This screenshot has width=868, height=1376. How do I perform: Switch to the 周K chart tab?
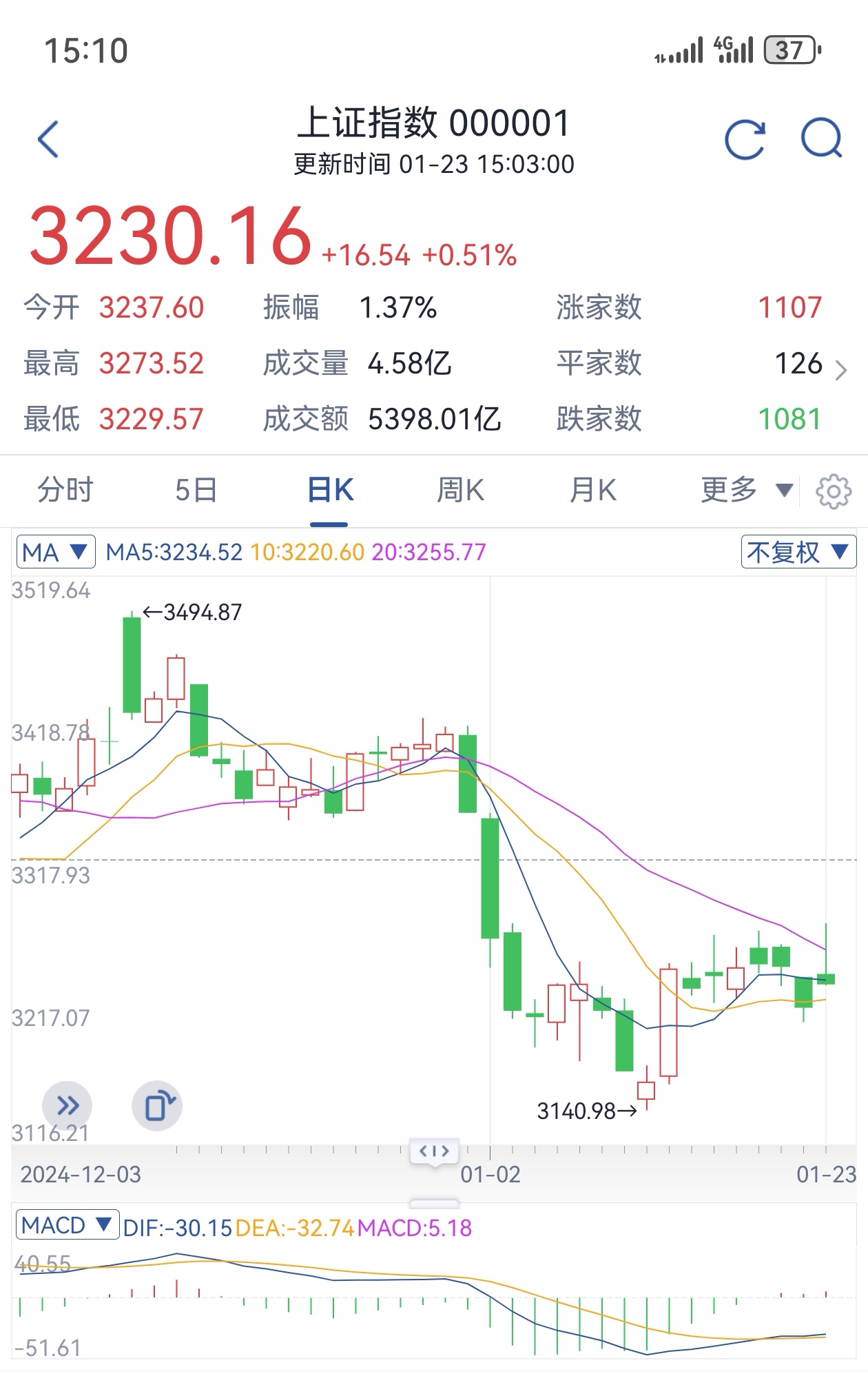[460, 491]
